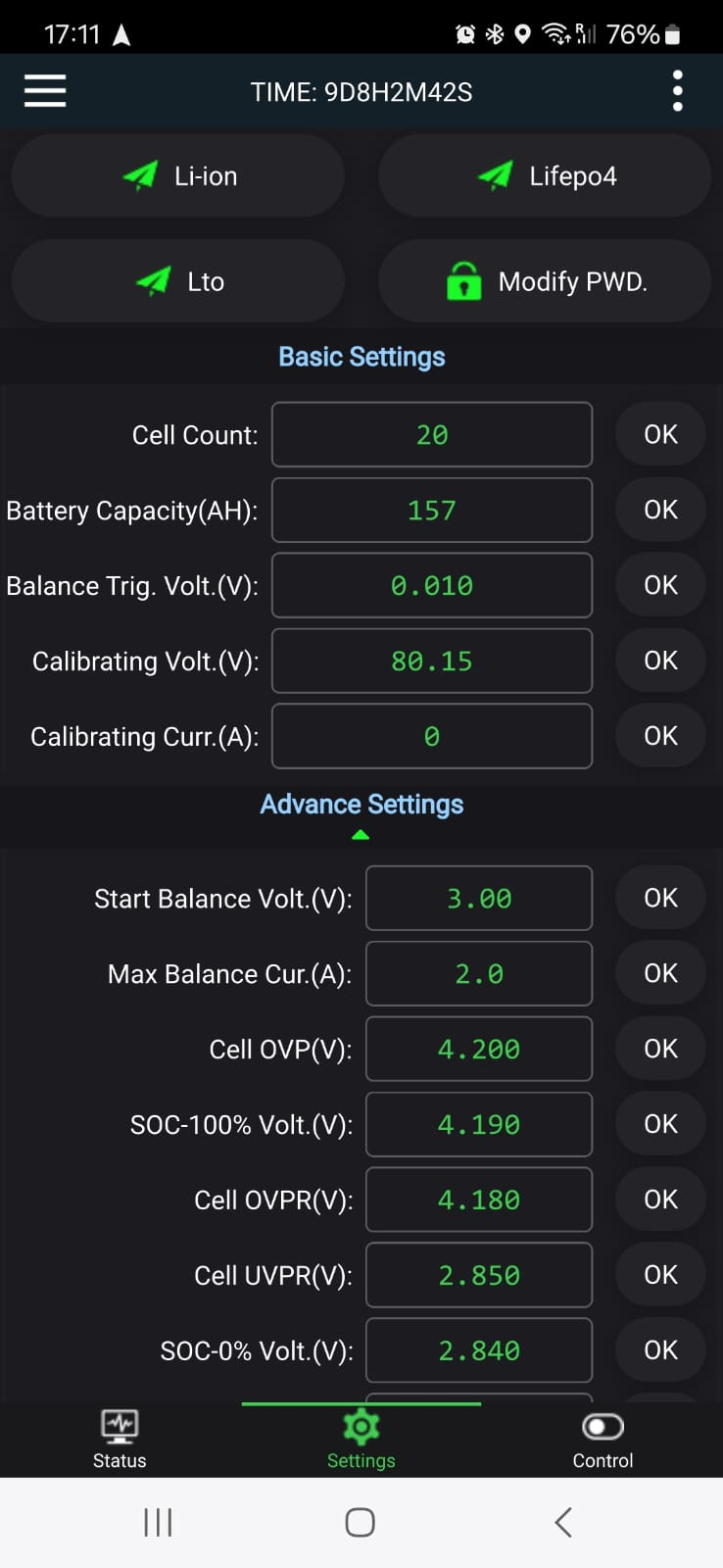The width and height of the screenshot is (723, 1568).
Task: Edit the Cell Count field
Action: [x=431, y=434]
